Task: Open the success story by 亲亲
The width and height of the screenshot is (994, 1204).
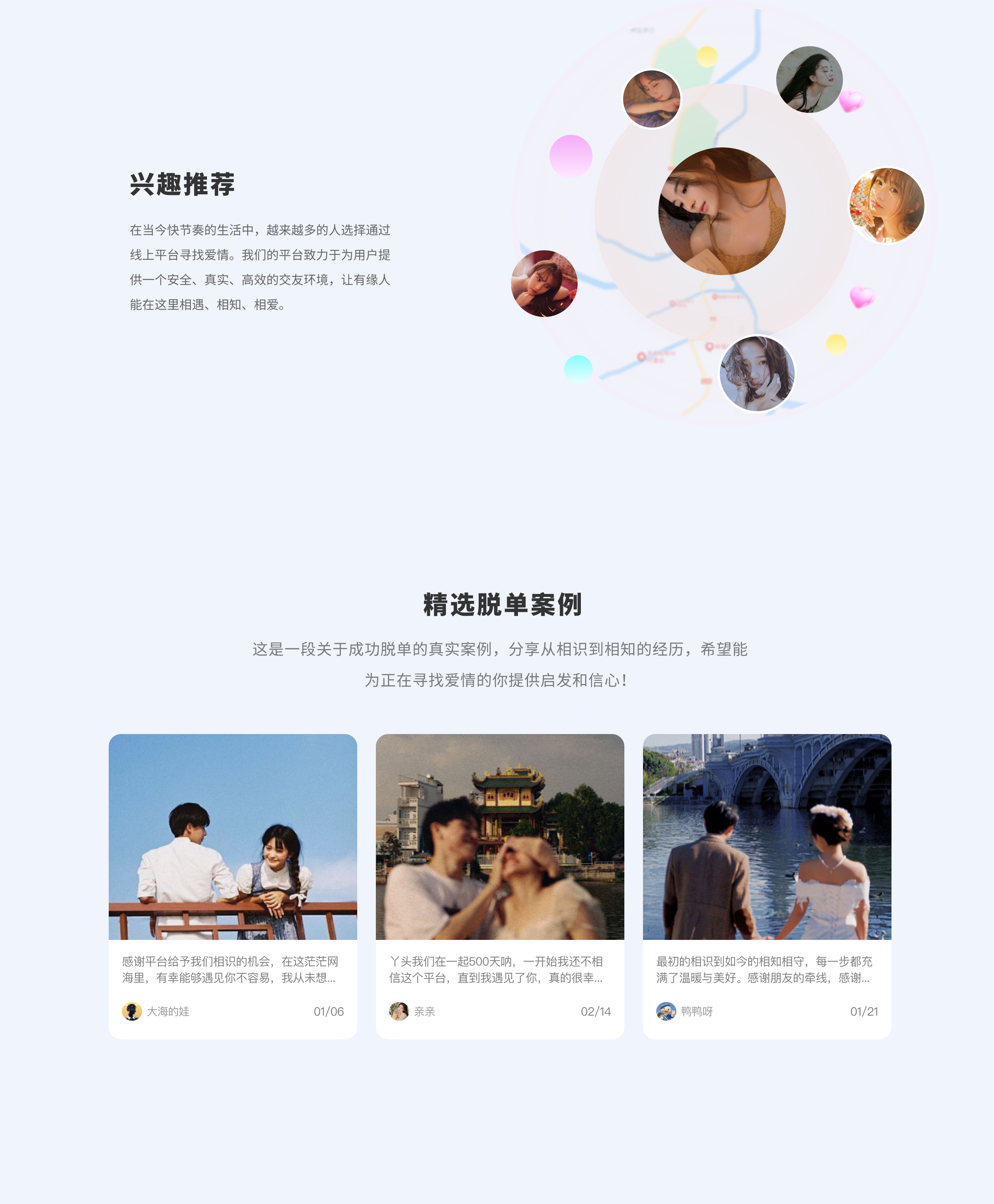Action: (x=499, y=885)
